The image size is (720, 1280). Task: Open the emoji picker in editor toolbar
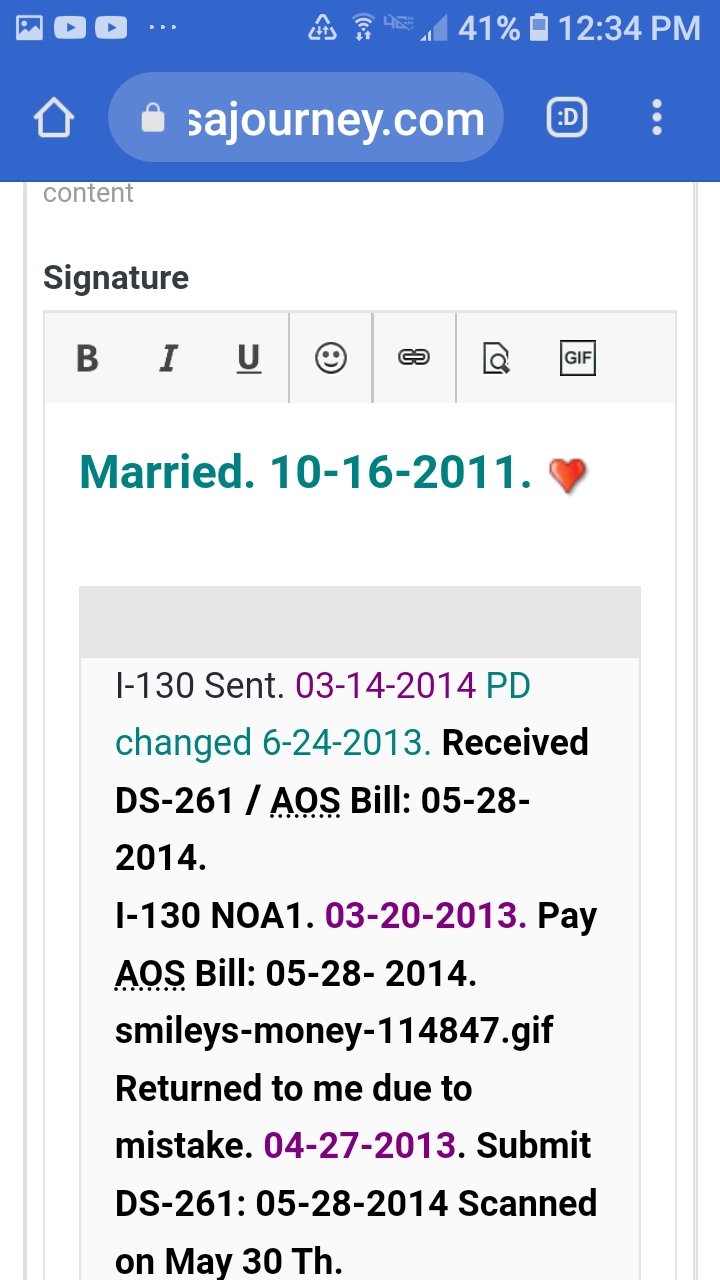[331, 358]
